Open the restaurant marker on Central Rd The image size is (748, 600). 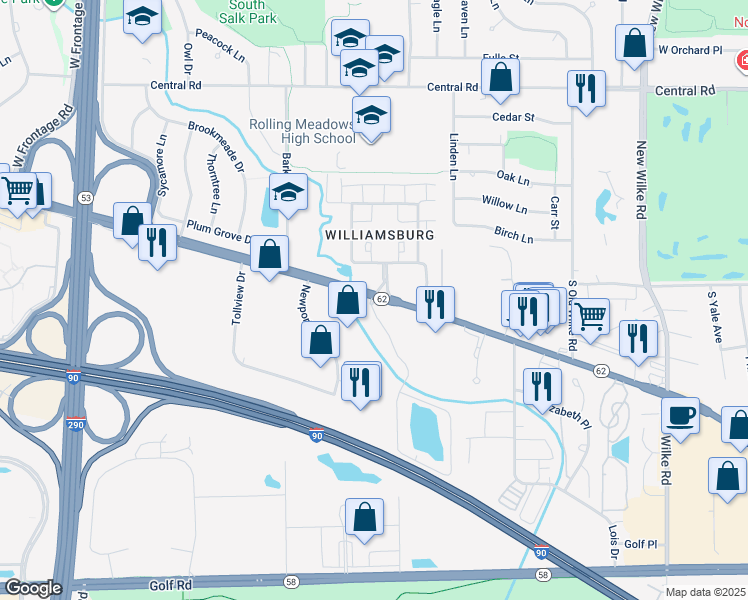point(586,88)
